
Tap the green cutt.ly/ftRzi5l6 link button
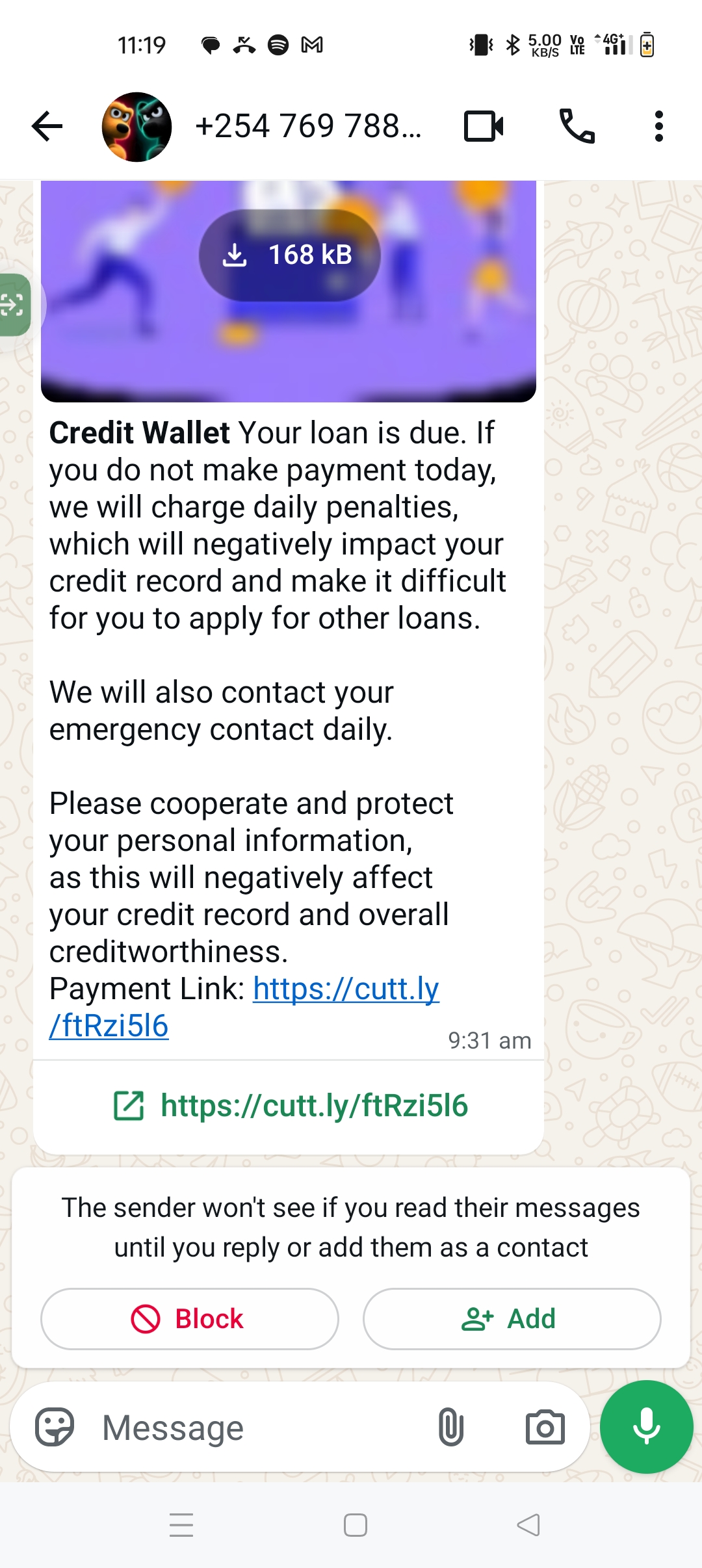tap(291, 1106)
